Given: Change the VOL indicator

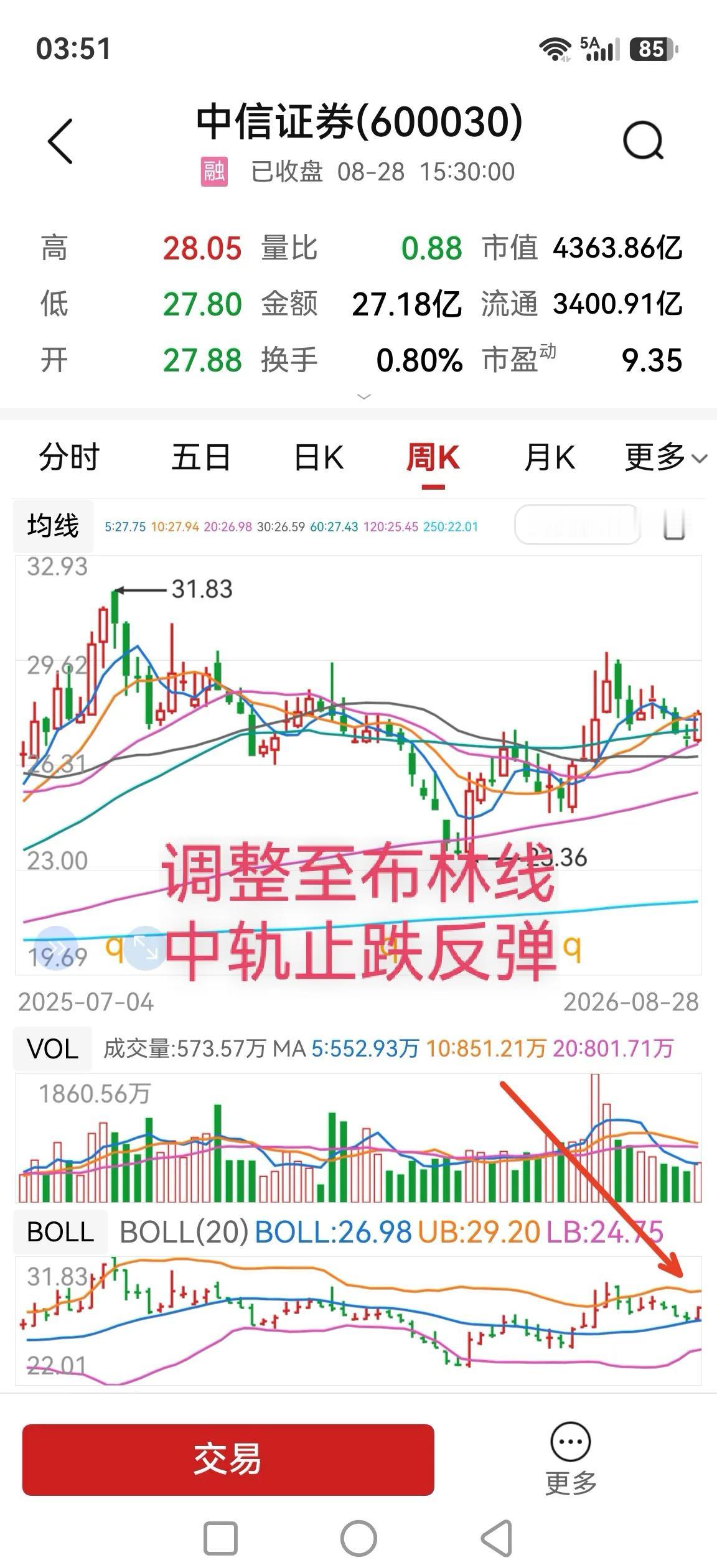Looking at the screenshot, I should click(53, 1050).
